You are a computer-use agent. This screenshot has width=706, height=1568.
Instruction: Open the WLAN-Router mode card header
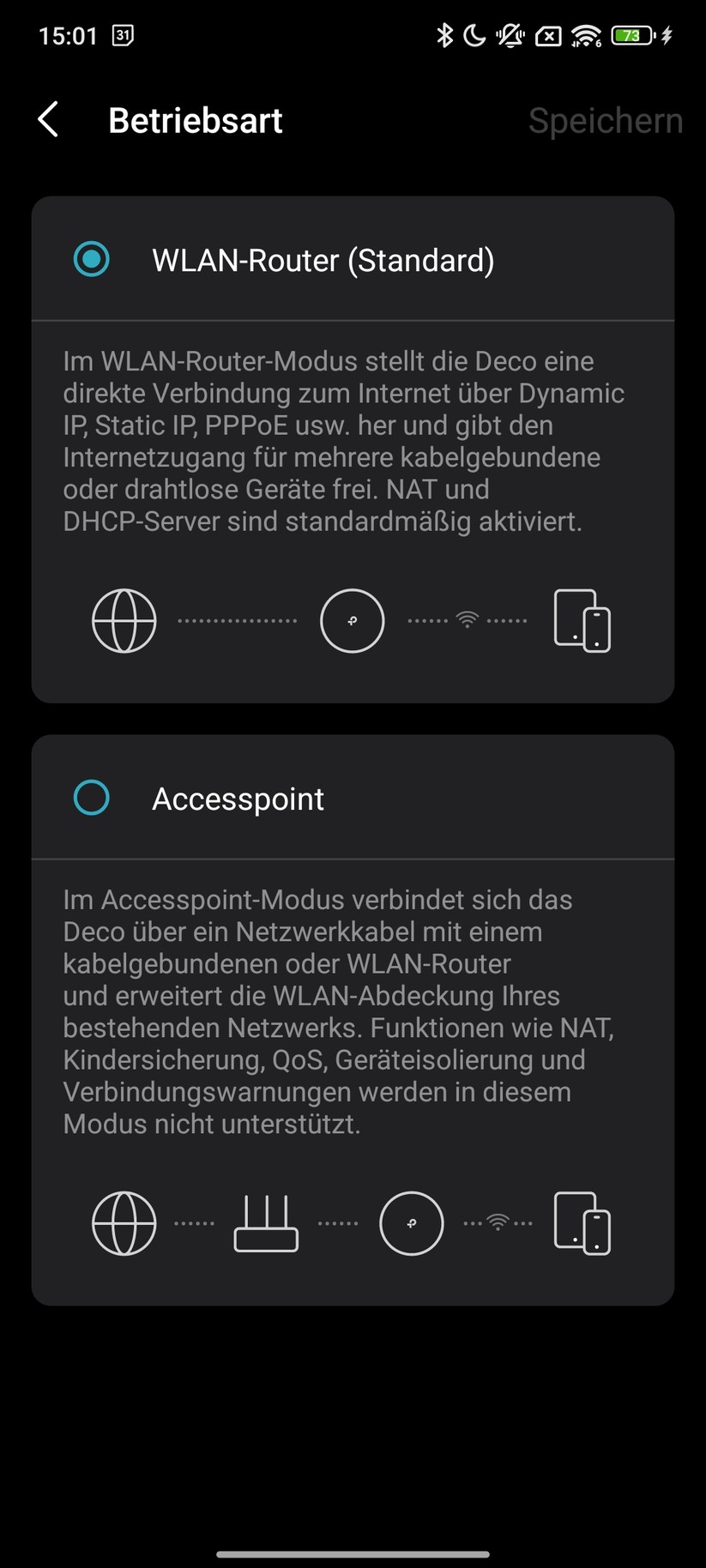352,259
